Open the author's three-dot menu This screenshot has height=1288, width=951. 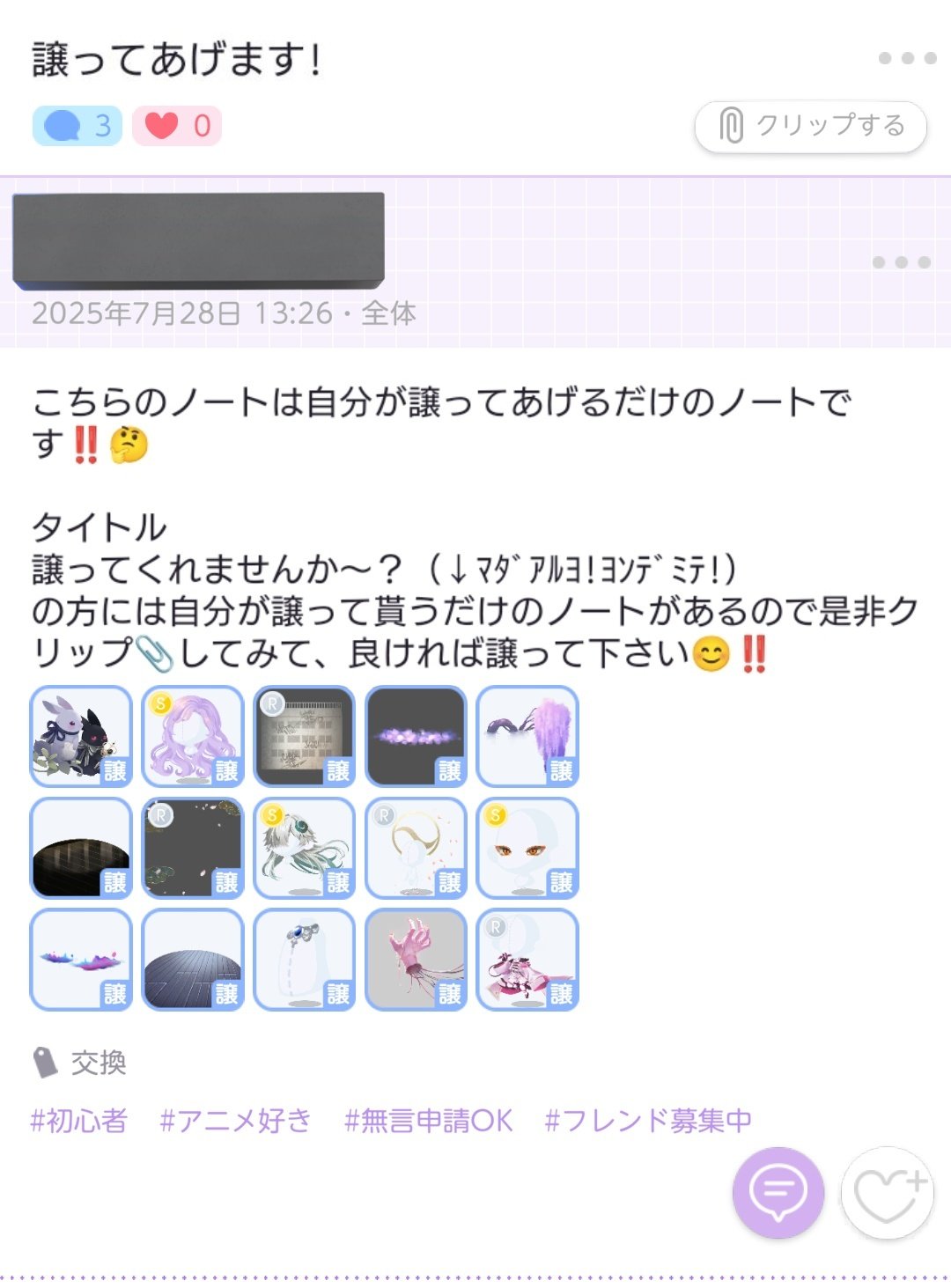(901, 262)
